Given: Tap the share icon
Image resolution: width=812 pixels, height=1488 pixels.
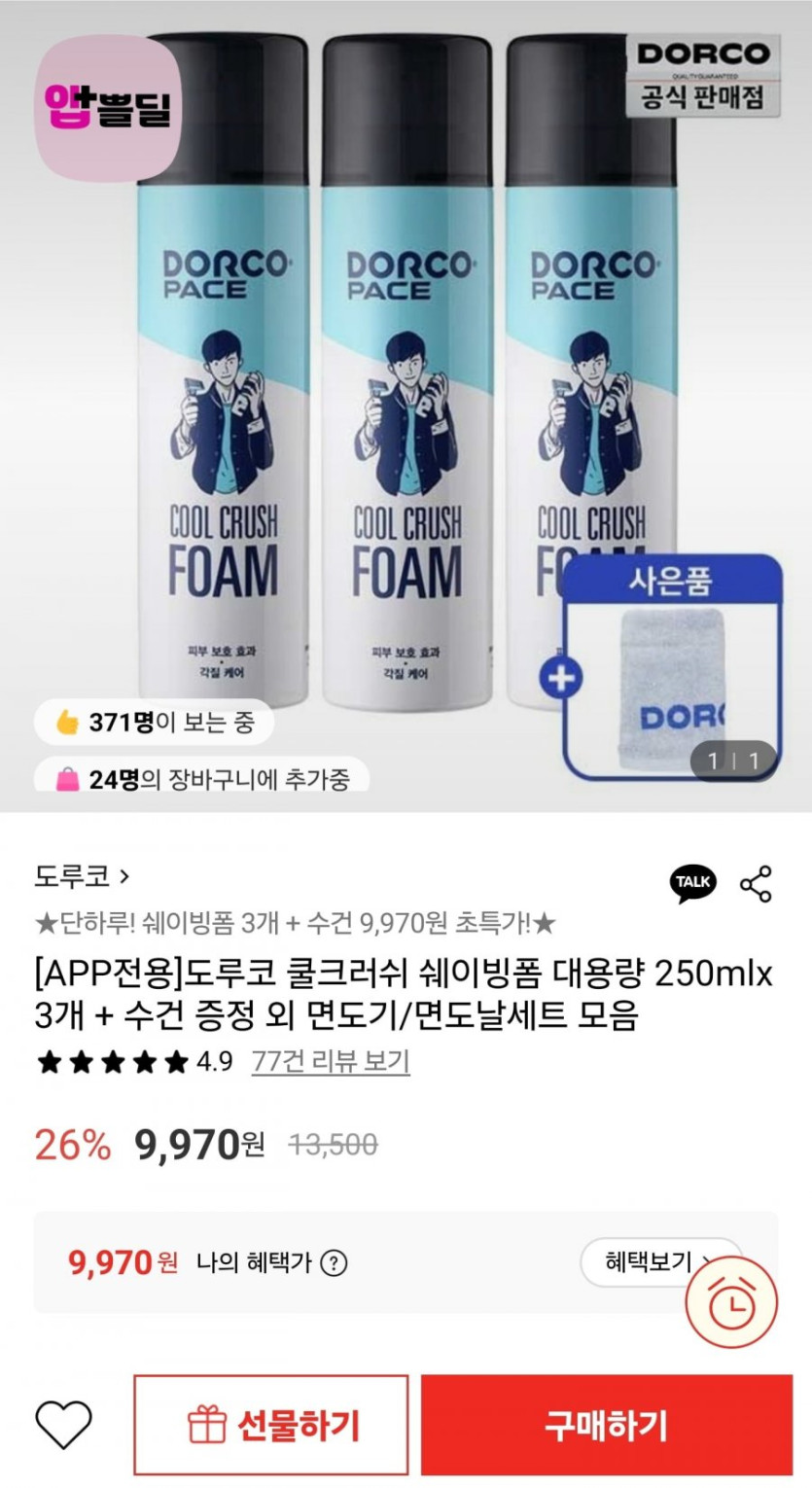Looking at the screenshot, I should pyautogui.click(x=756, y=882).
